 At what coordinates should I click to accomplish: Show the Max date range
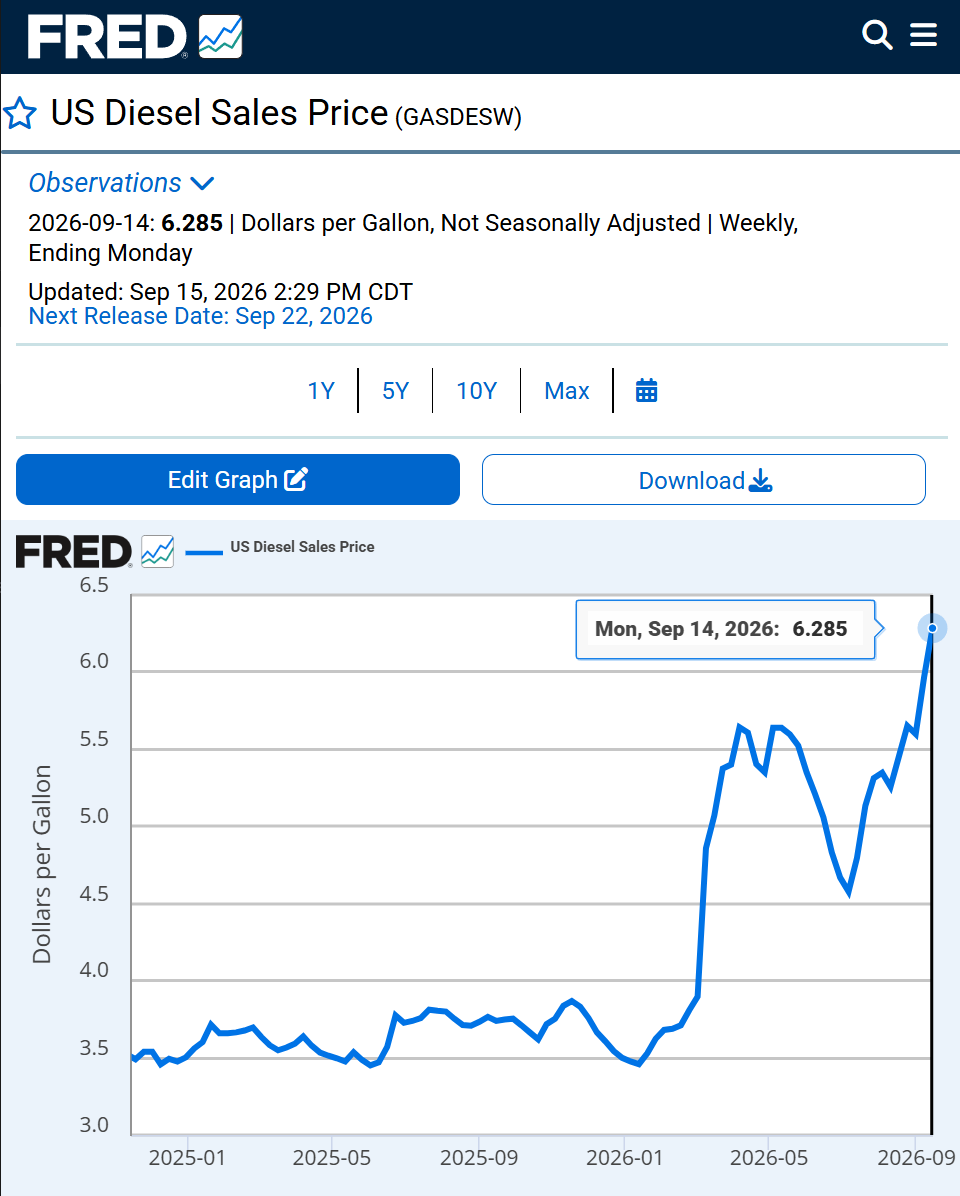click(567, 391)
